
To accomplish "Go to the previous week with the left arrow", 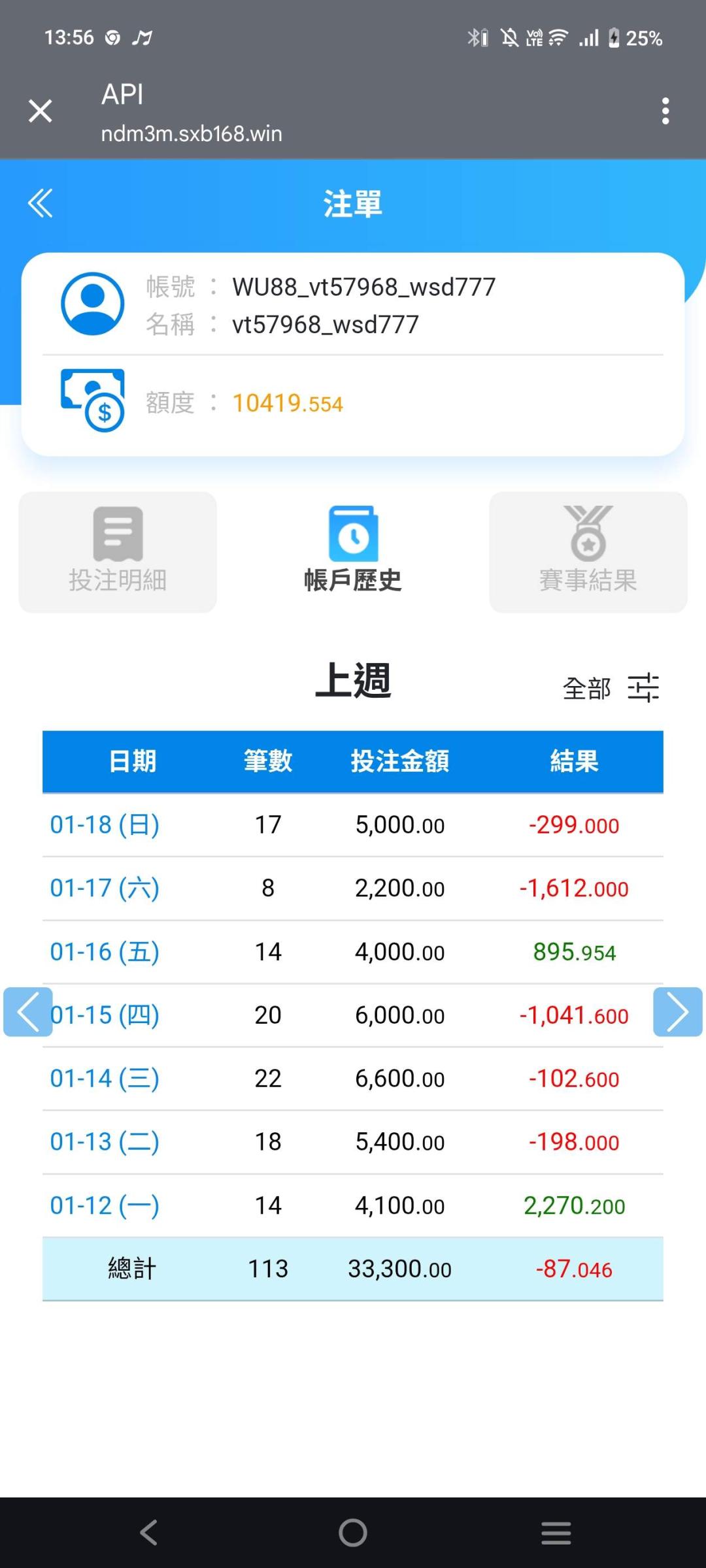I will 28,1012.
